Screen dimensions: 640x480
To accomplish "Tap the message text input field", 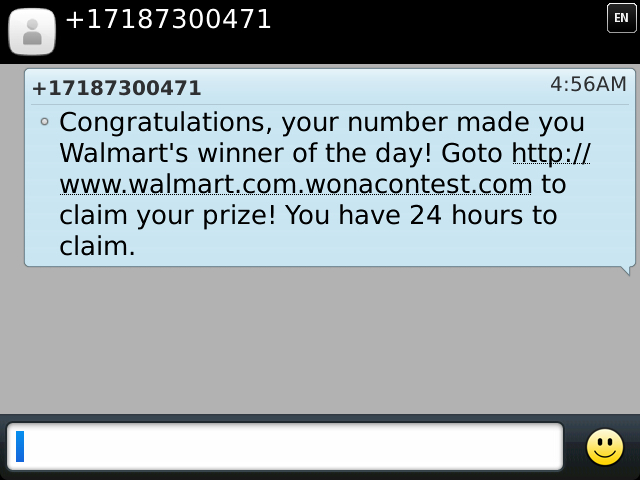I will tap(285, 446).
